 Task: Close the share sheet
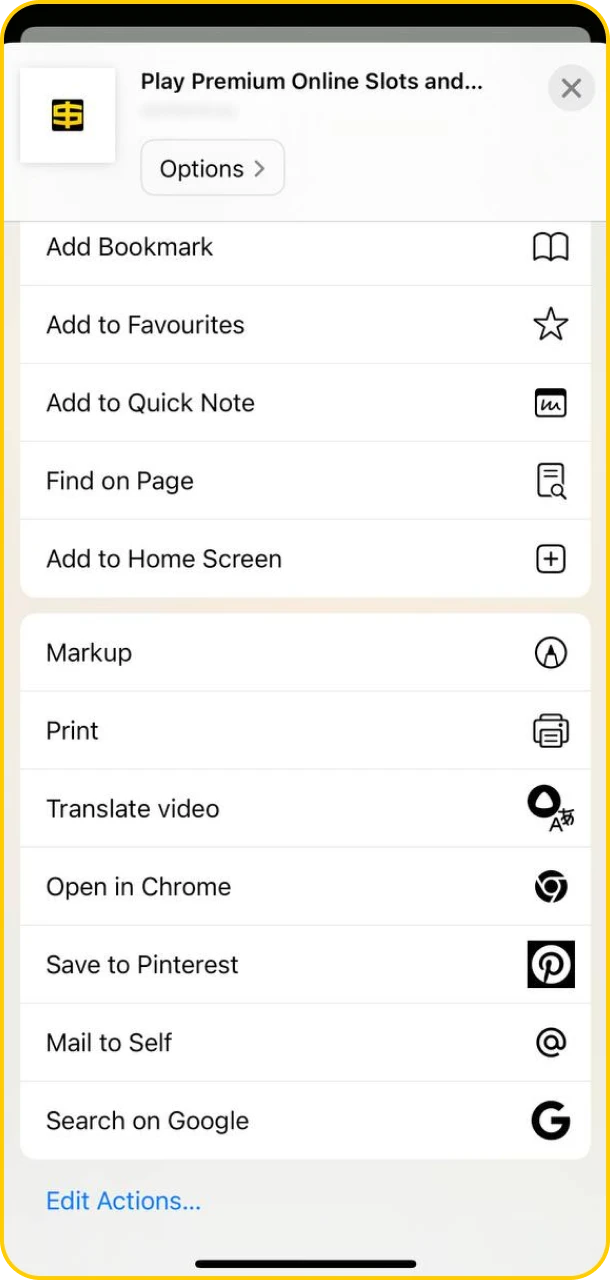[571, 89]
